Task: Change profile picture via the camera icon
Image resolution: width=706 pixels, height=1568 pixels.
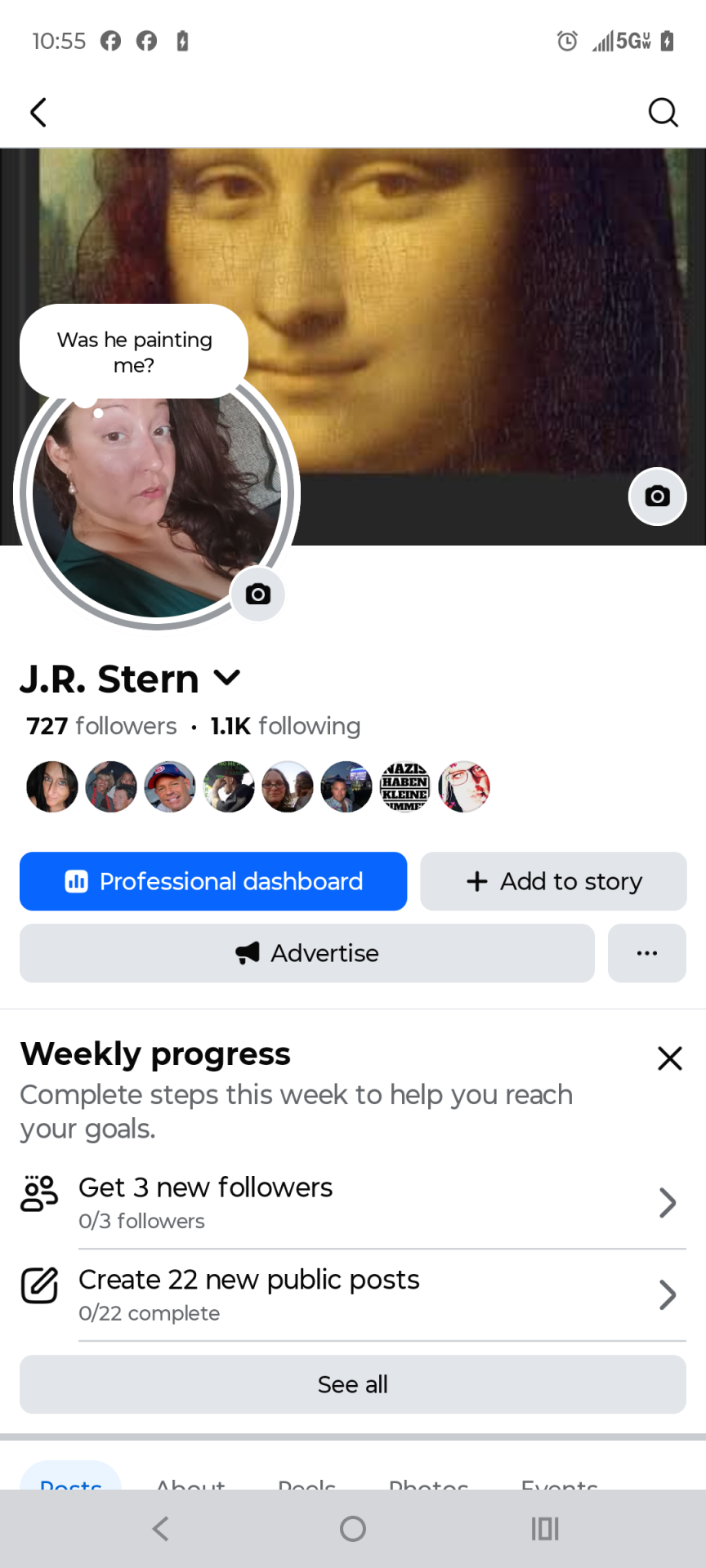Action: click(258, 595)
